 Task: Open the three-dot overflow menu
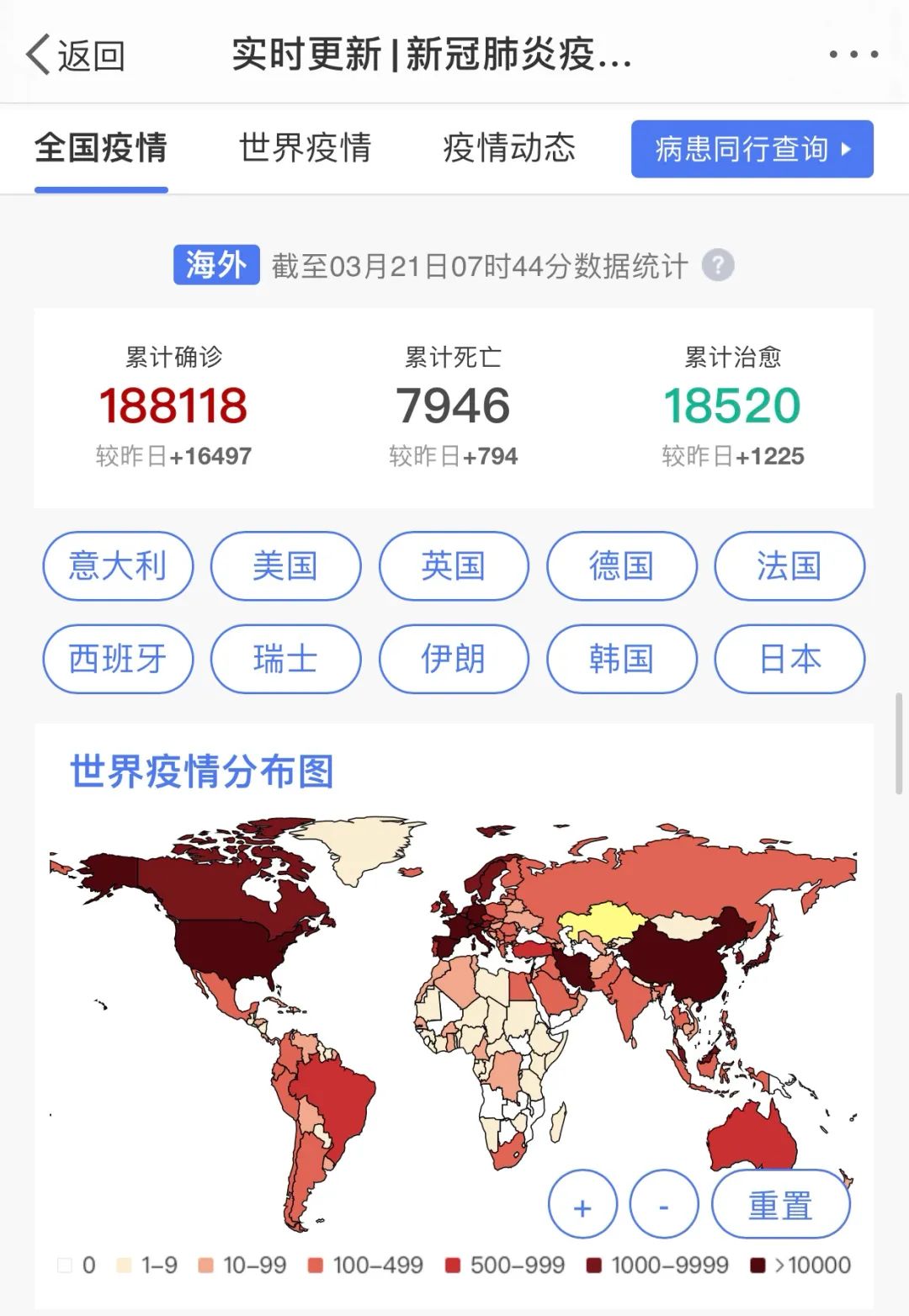point(853,55)
